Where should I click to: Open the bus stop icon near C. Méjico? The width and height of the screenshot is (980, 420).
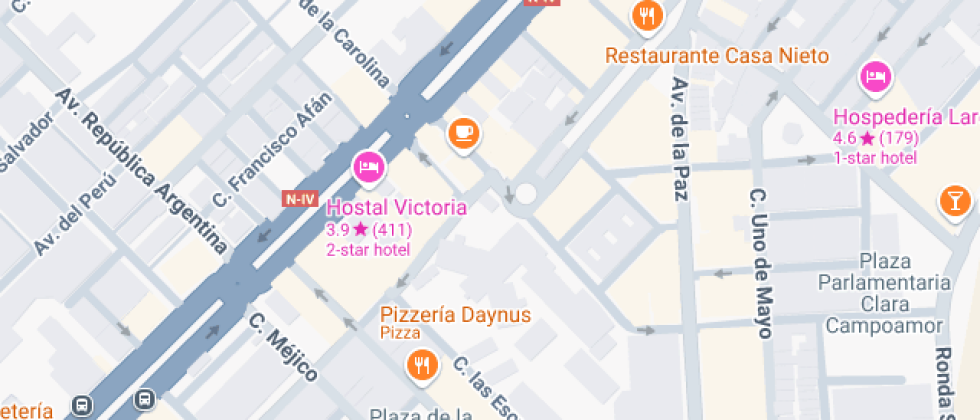click(x=144, y=399)
